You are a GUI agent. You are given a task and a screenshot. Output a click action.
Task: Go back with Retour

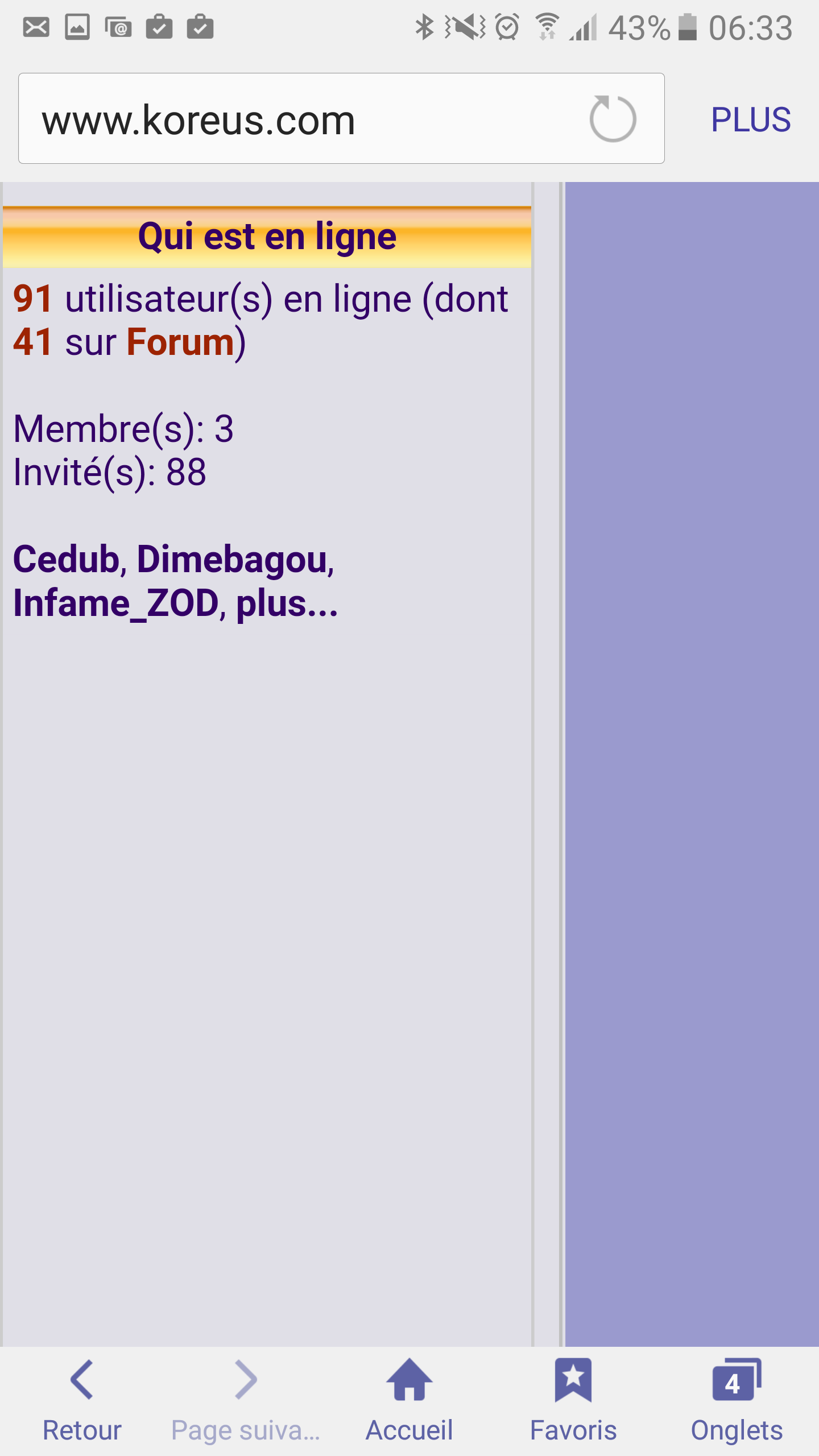click(x=82, y=1400)
